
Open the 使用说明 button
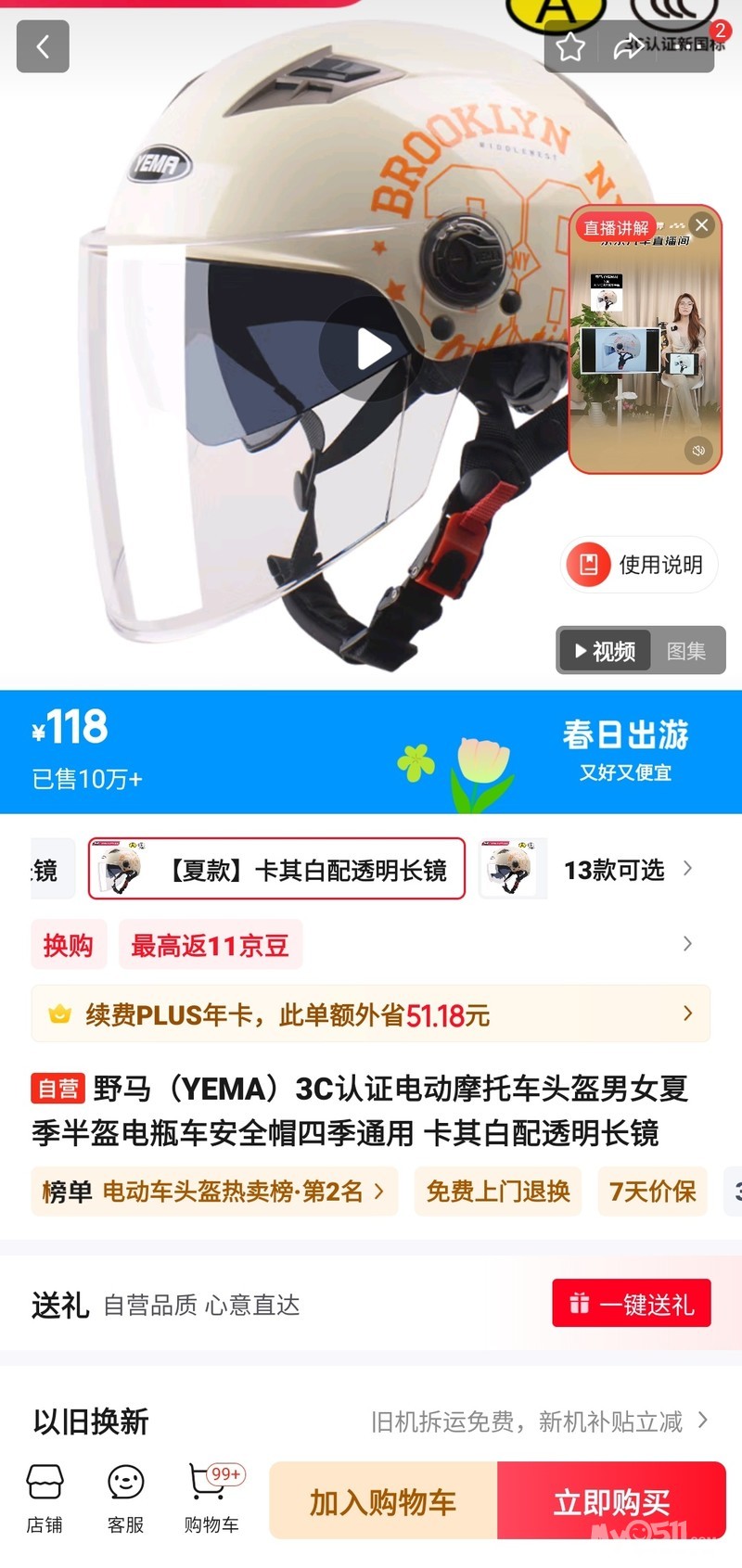coord(639,564)
